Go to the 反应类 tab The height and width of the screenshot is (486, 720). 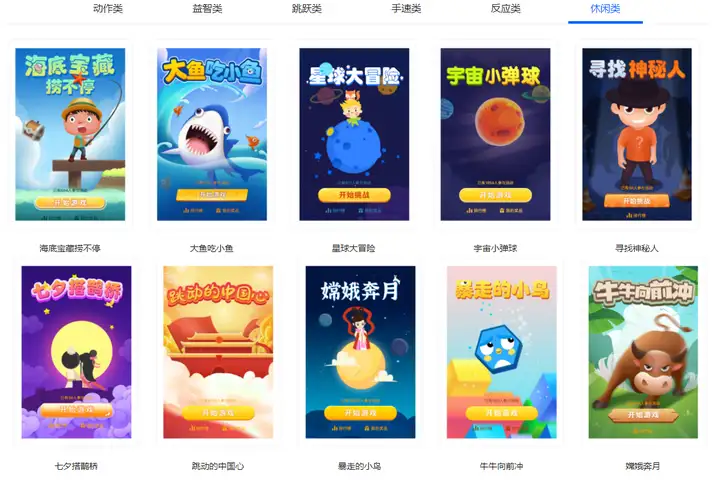pos(505,9)
